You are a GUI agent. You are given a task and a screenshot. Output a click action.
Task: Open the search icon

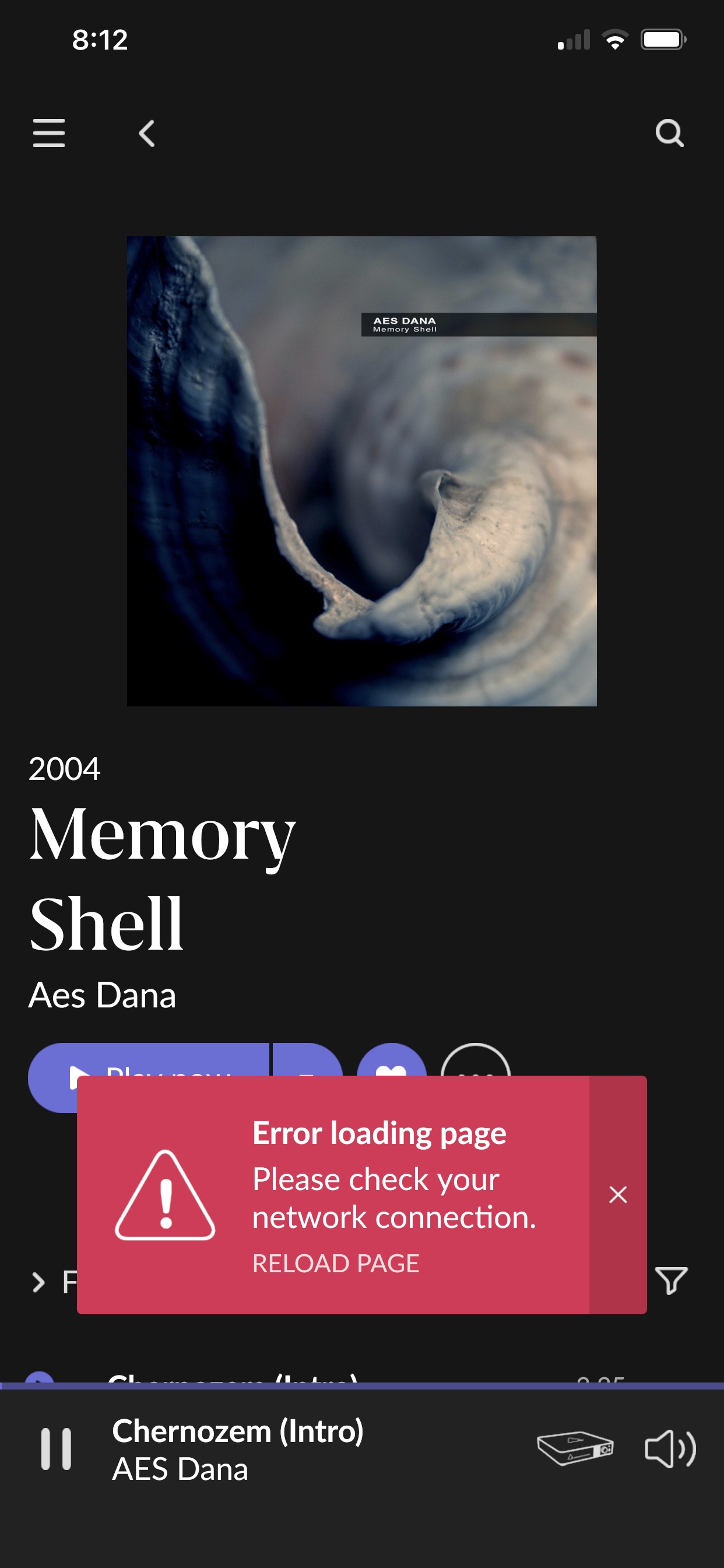pyautogui.click(x=669, y=134)
